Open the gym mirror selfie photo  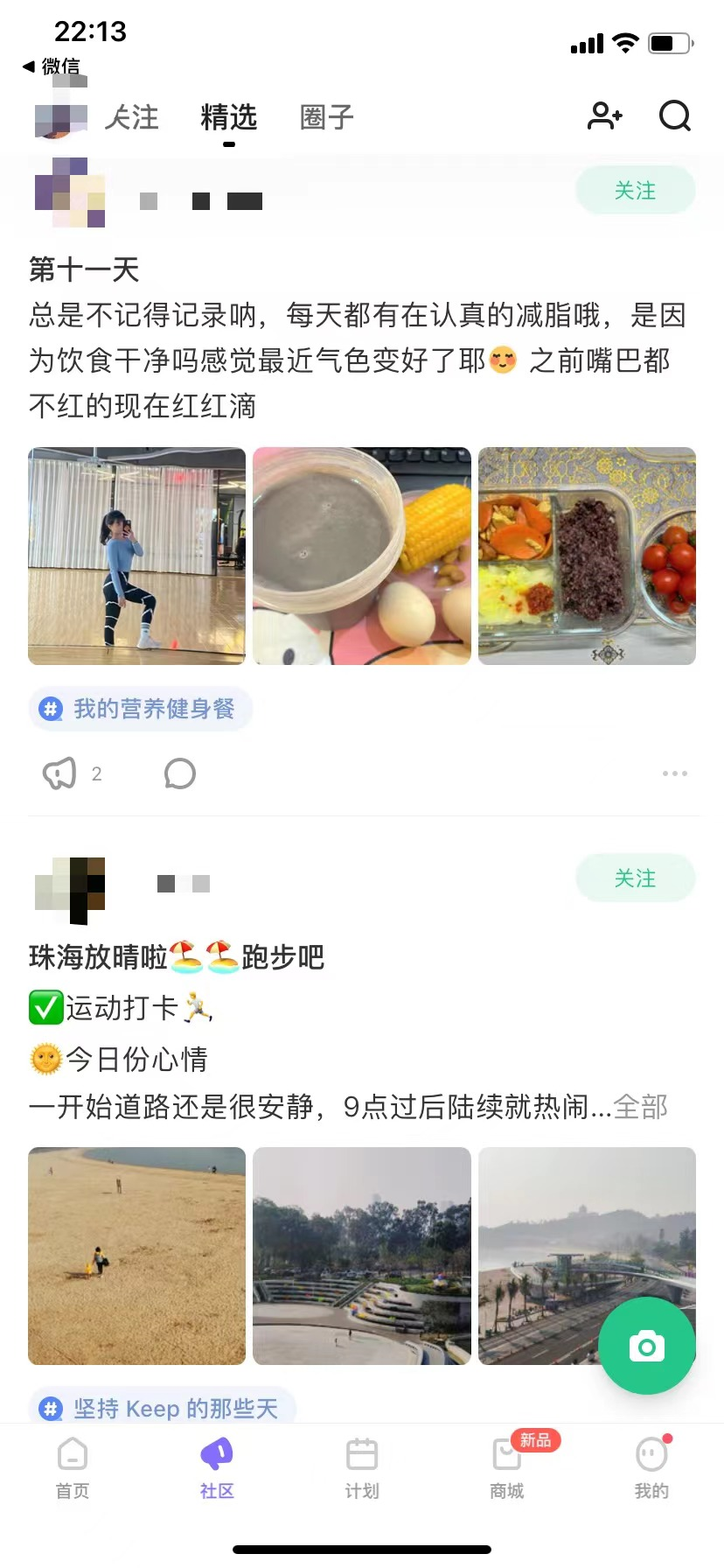[x=137, y=556]
